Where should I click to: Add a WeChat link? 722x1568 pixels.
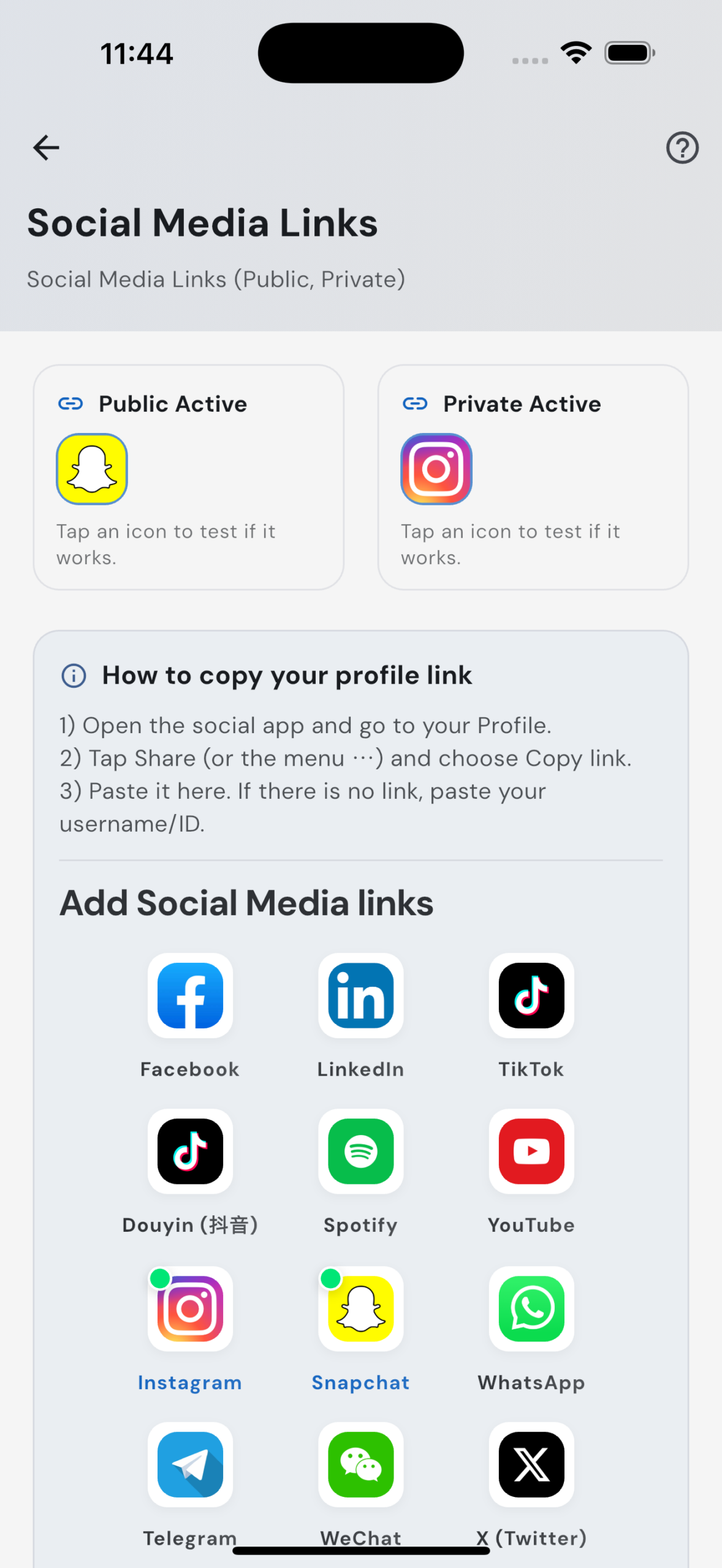360,1464
